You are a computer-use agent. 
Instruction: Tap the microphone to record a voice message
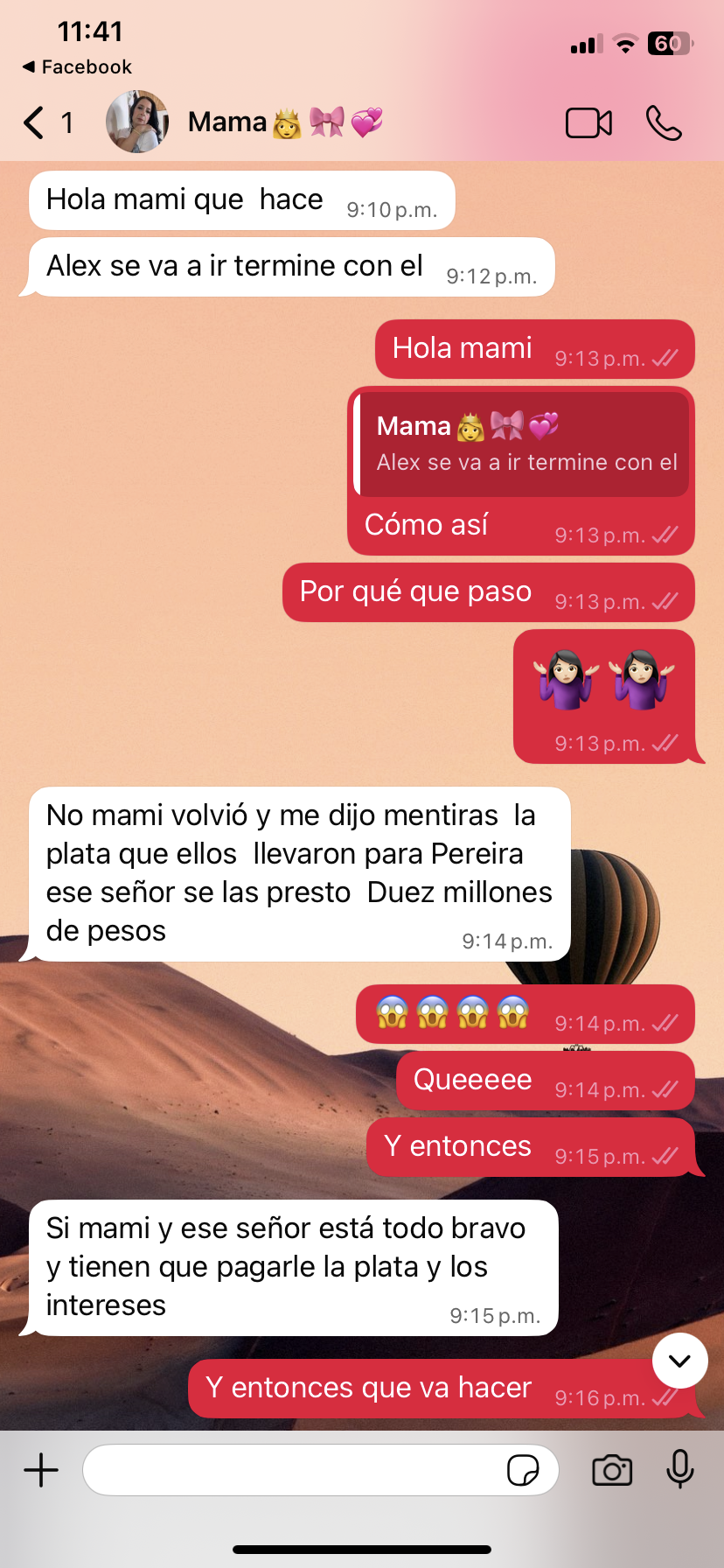point(680,1469)
